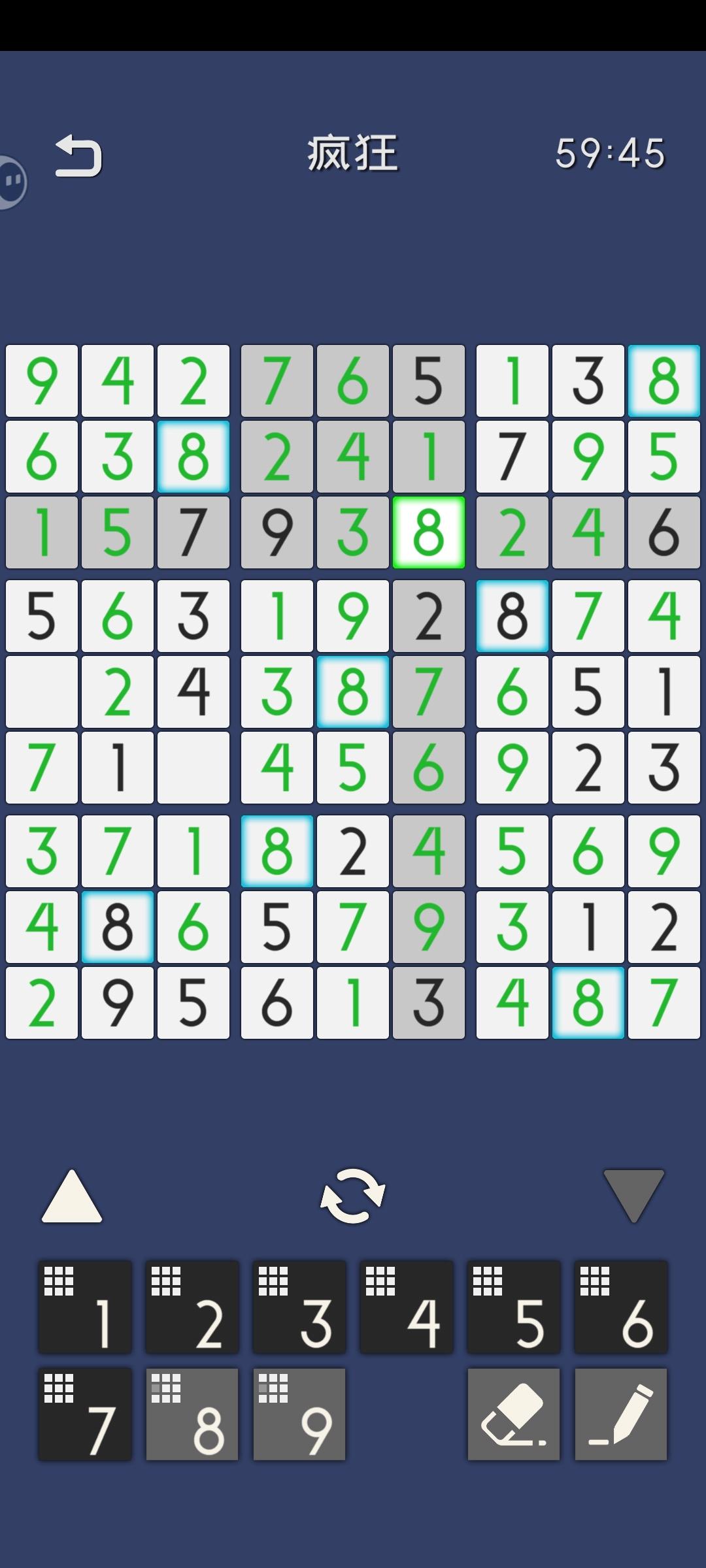
Task: Tap the refresh icon between the triangles
Action: pos(353,1194)
